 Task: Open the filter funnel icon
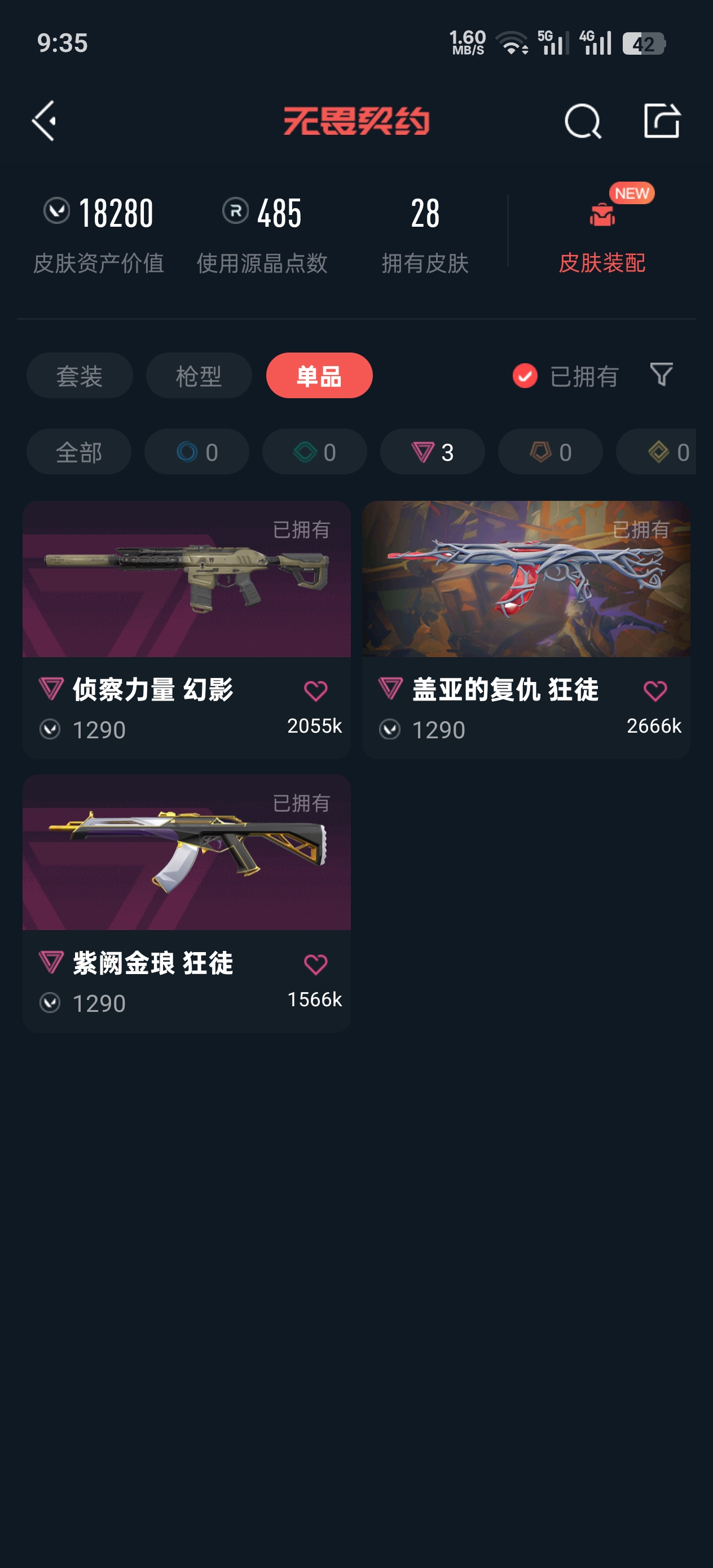point(661,375)
